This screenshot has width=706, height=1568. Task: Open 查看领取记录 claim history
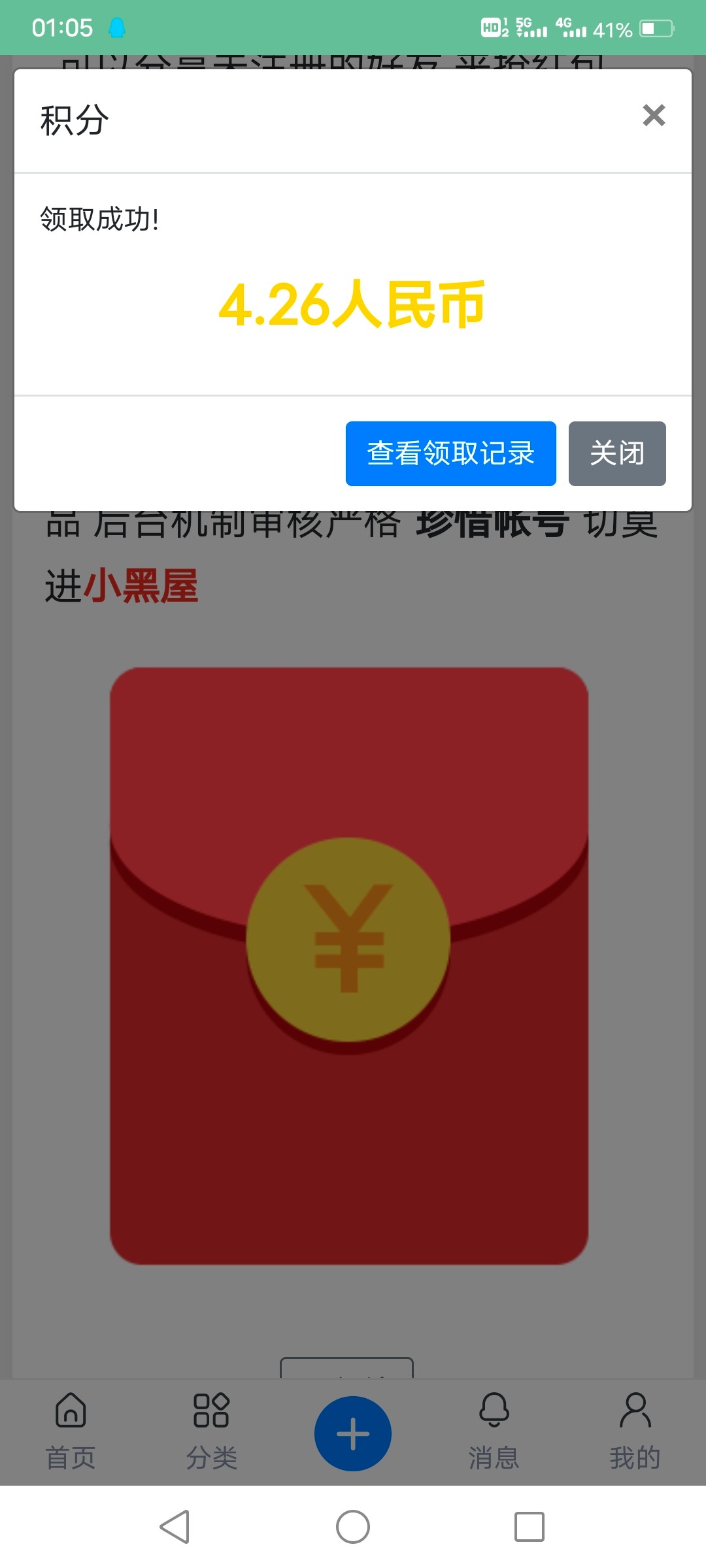click(450, 453)
